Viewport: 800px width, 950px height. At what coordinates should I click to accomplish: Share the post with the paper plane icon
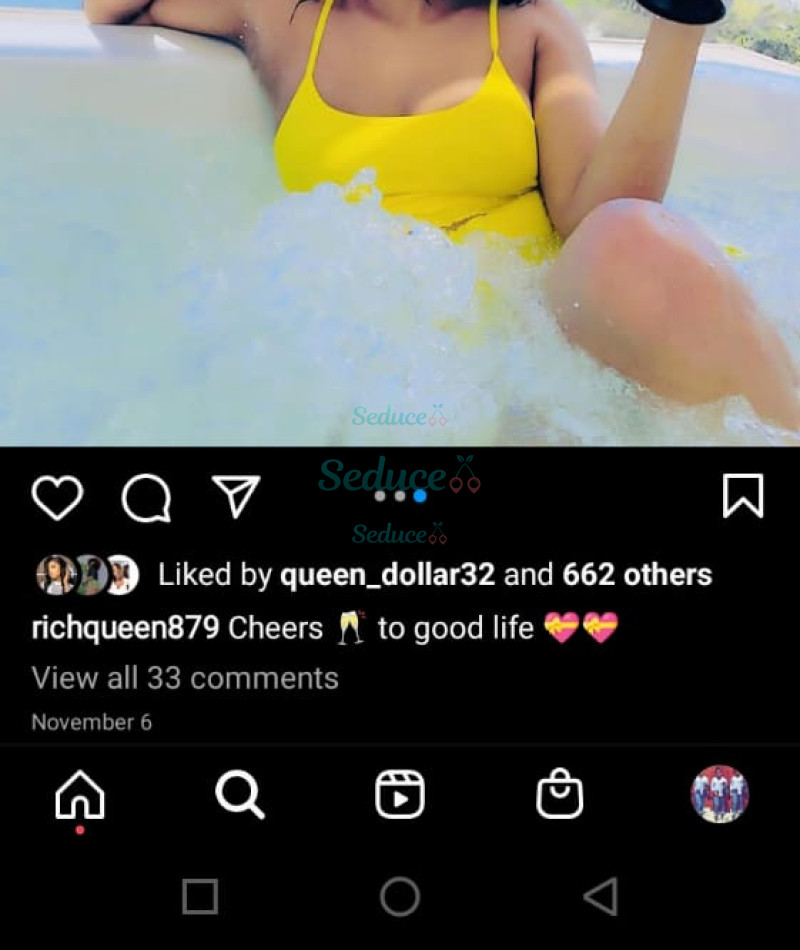236,496
